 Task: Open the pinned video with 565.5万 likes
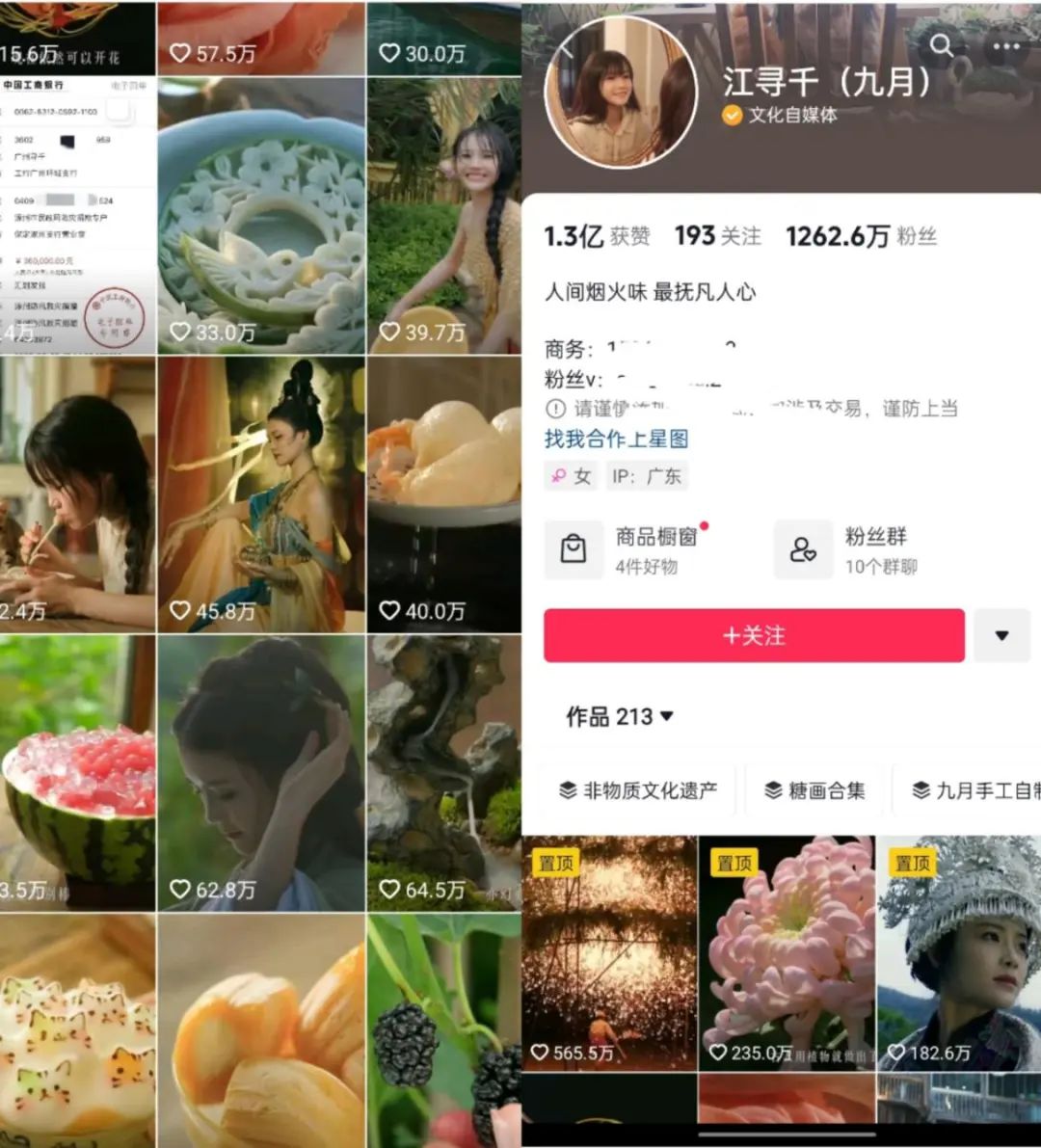609,952
